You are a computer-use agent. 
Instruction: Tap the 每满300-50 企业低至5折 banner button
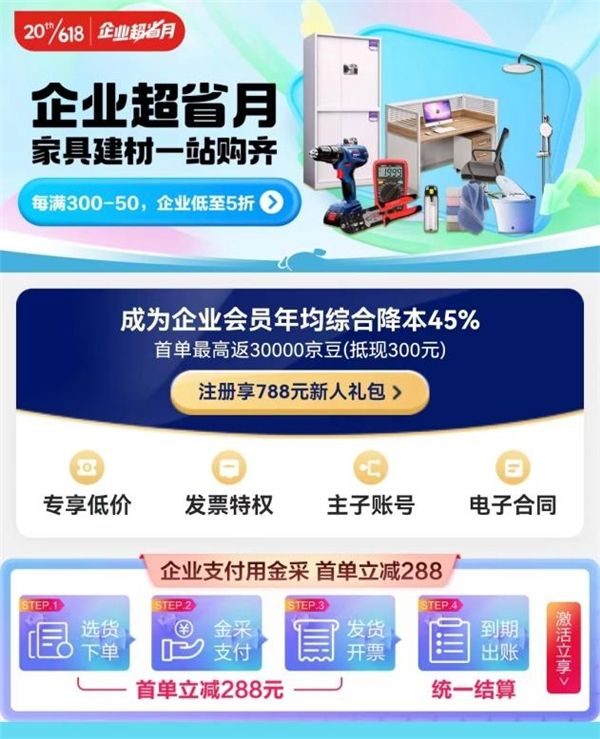point(158,203)
